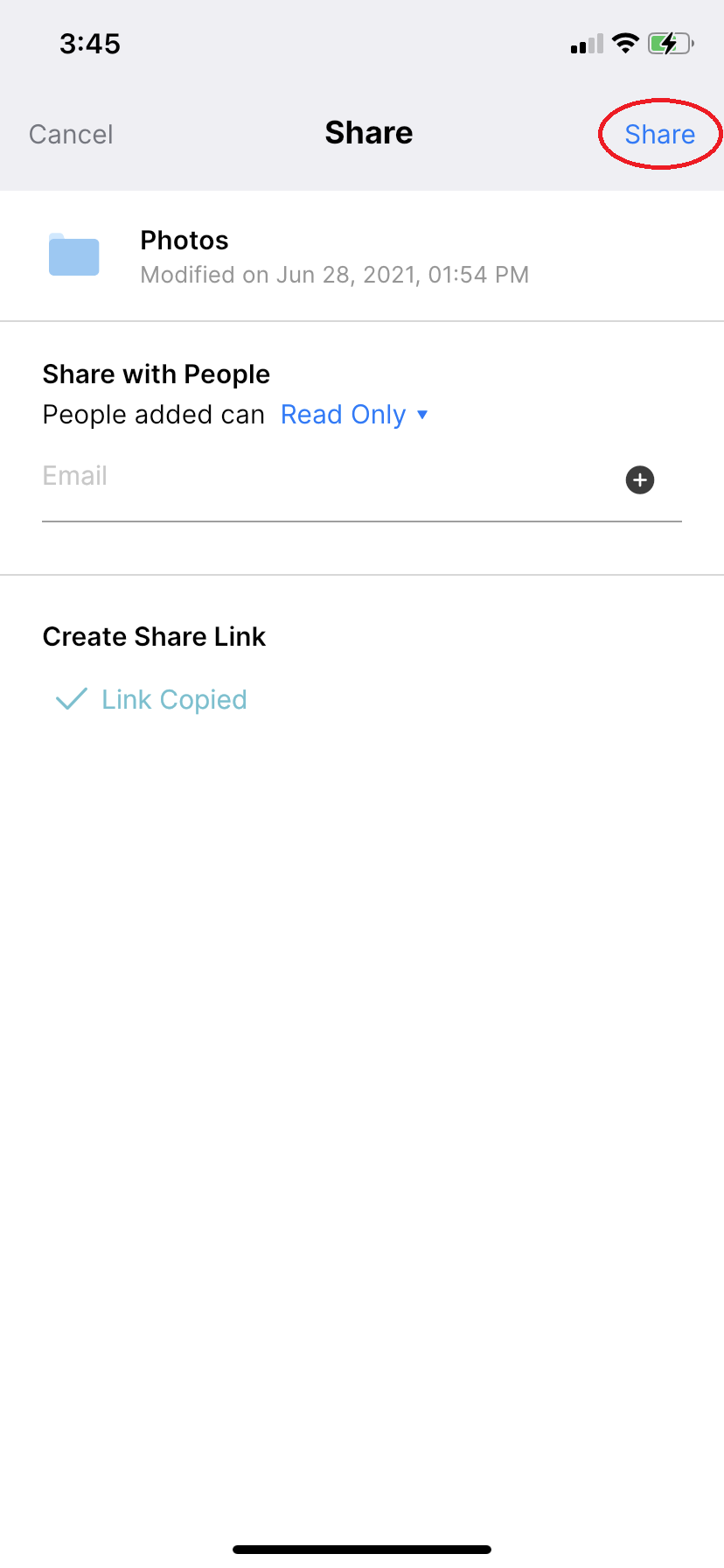Image resolution: width=724 pixels, height=1568 pixels.
Task: Tap Cancel to close the share screen
Action: point(71,134)
